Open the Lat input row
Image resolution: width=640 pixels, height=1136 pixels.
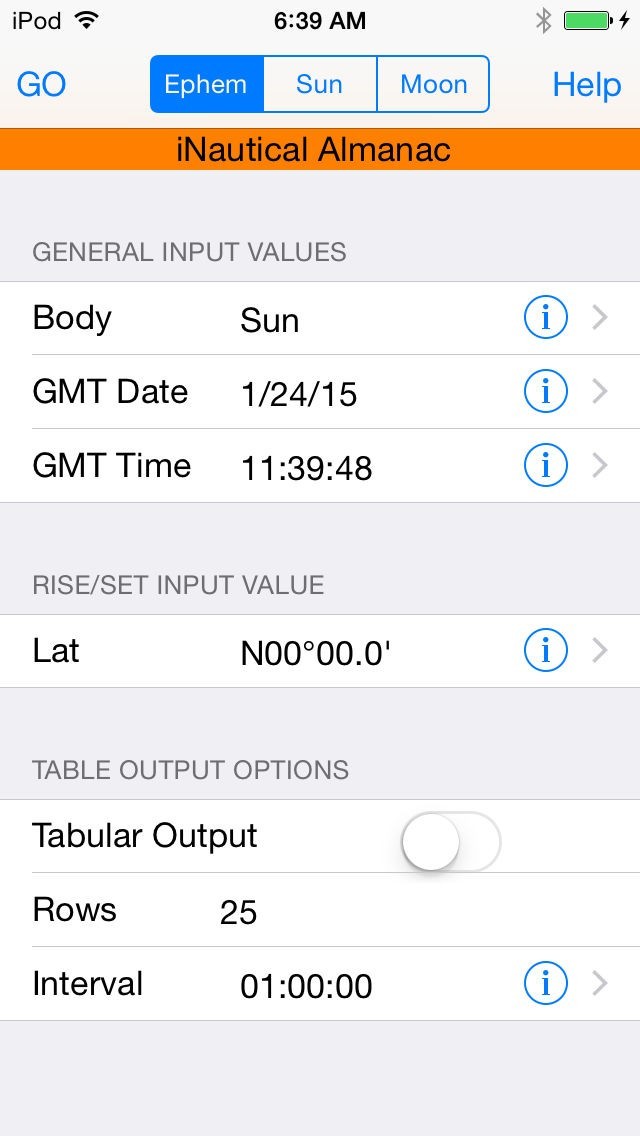(315, 652)
